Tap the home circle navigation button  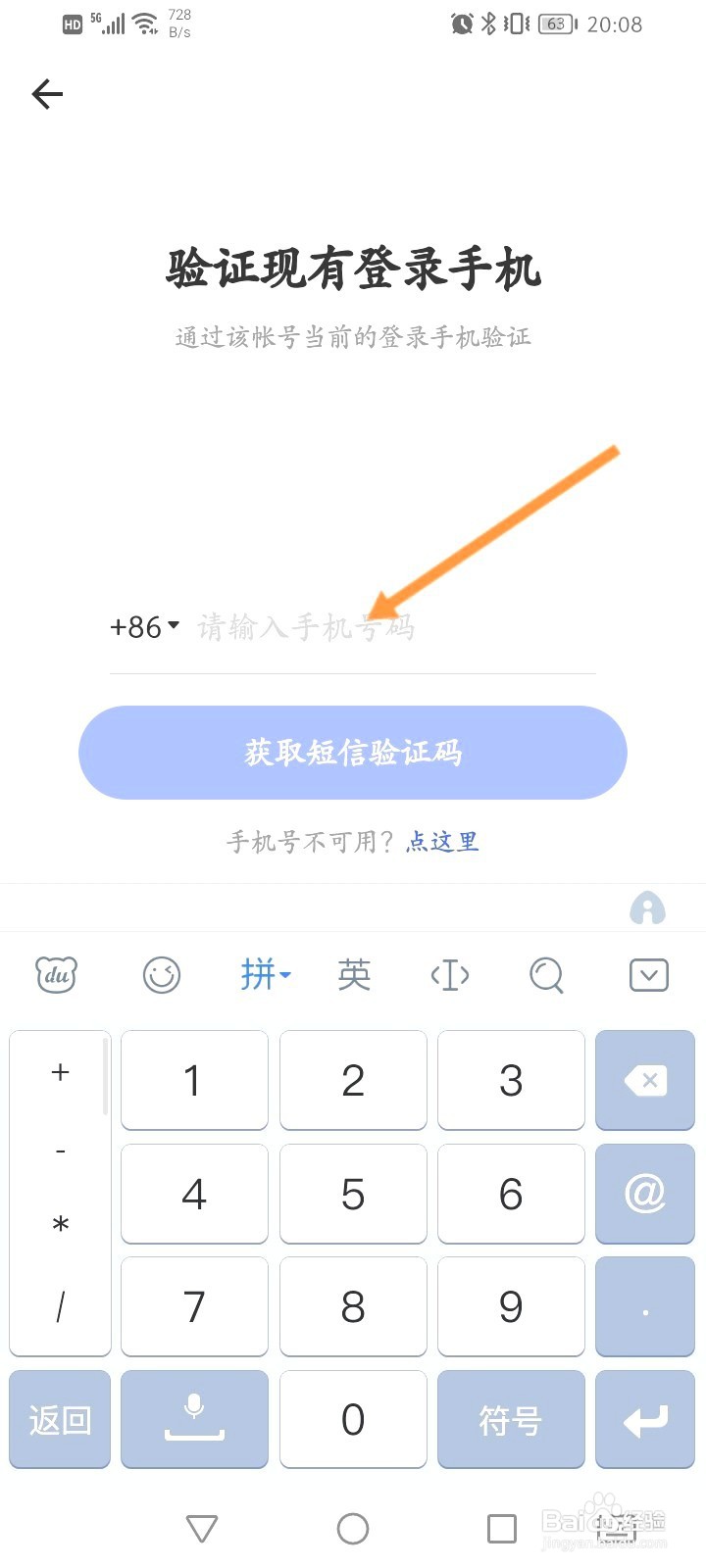pos(353,1528)
